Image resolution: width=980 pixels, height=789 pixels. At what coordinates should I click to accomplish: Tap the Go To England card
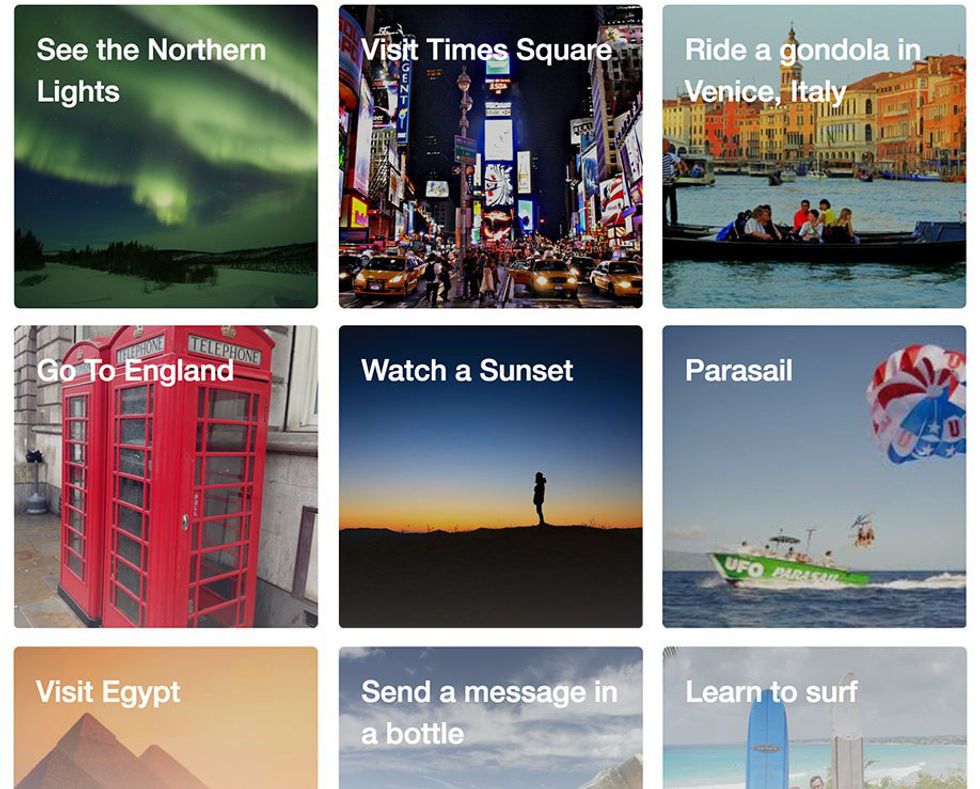[x=166, y=477]
